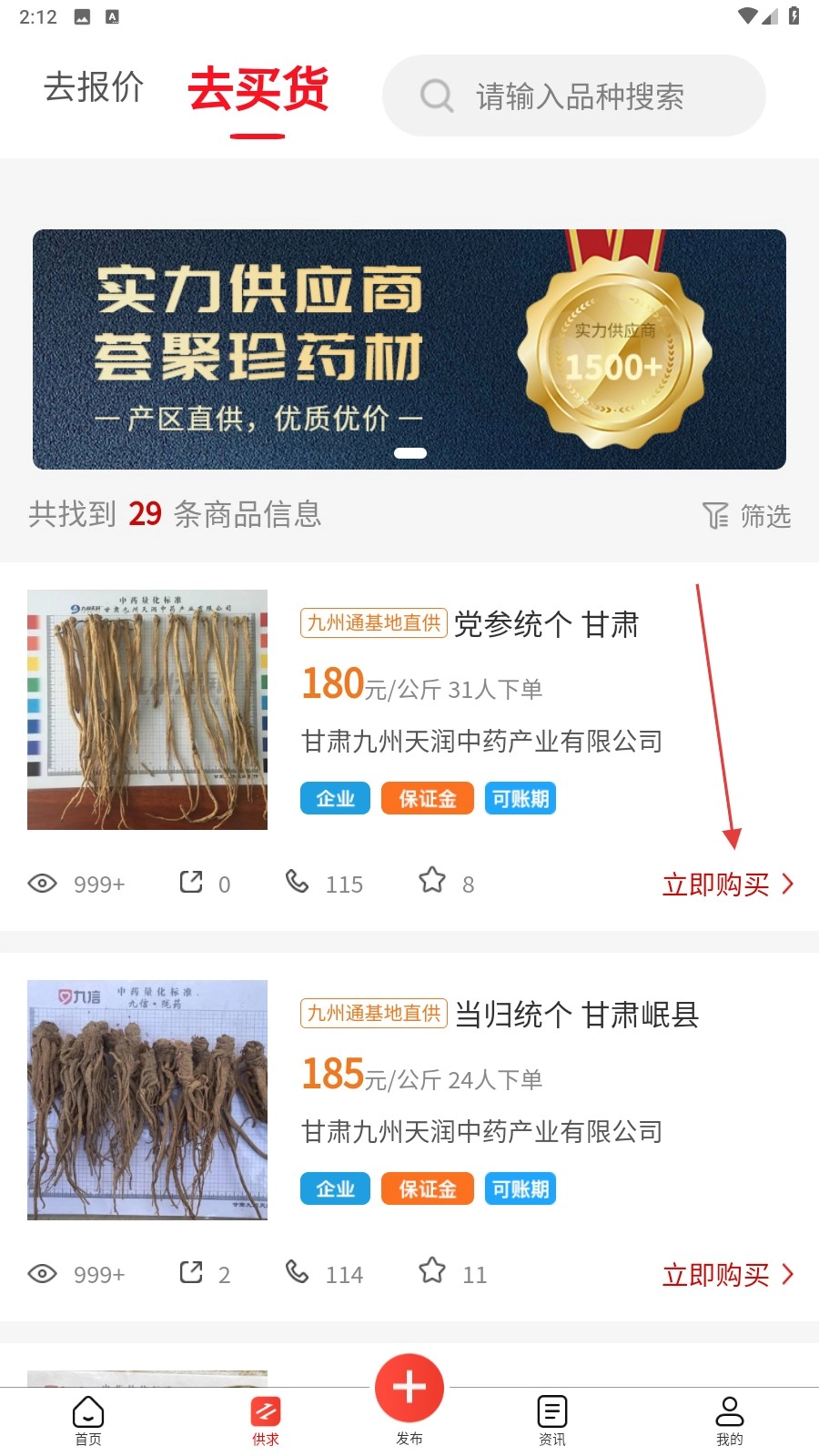Screen dimensions: 819x1456
Task: Share the 当归统个 甘肃岷县 listing
Action: pos(191,1272)
